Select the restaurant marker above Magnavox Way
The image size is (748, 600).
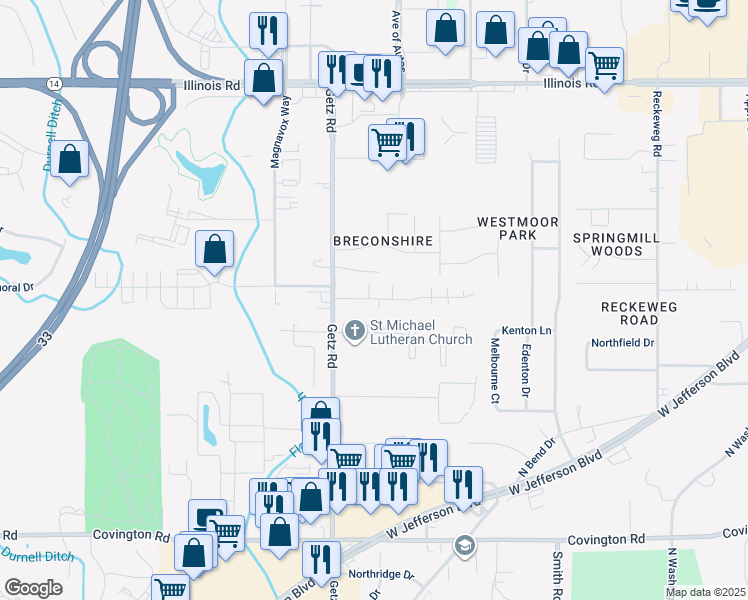[268, 32]
